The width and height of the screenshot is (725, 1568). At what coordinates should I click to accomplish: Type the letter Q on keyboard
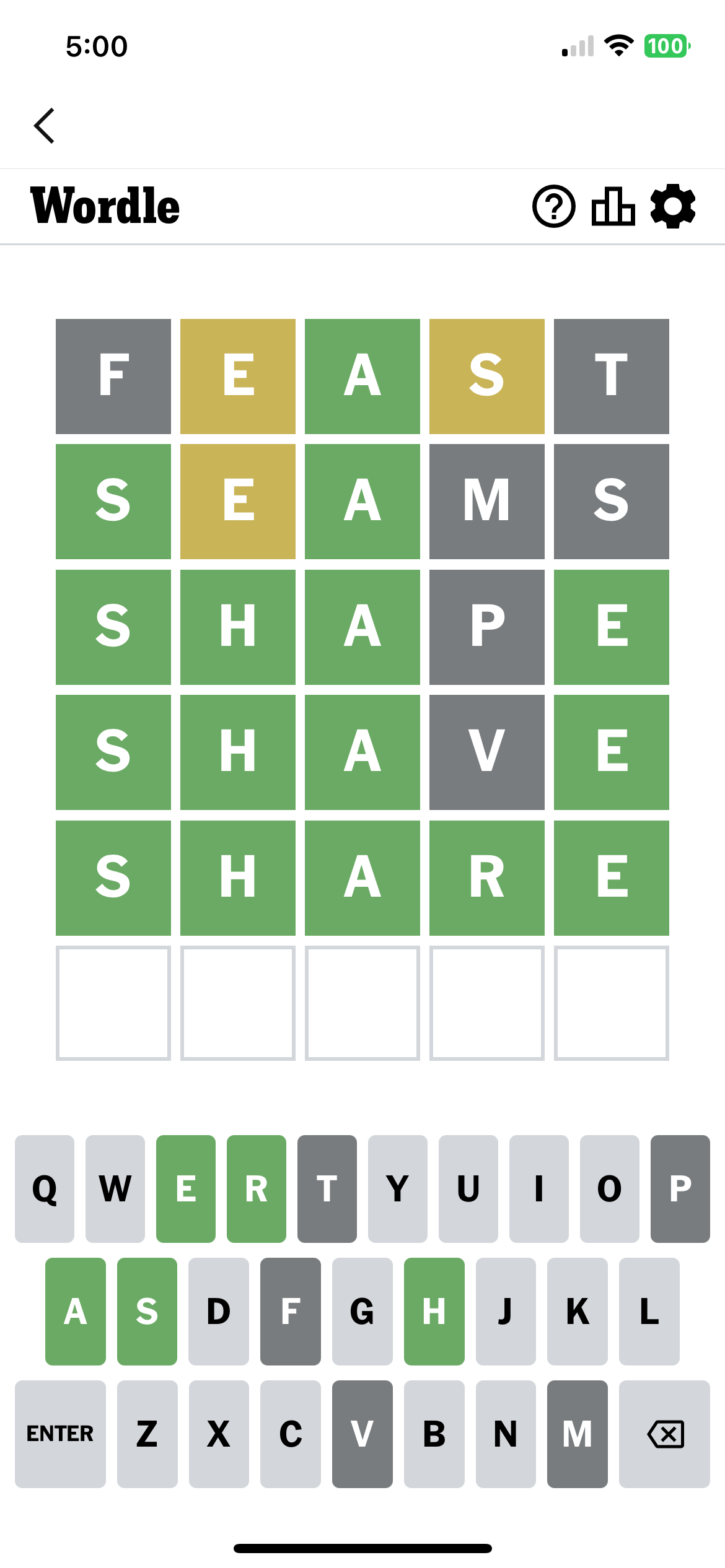pyautogui.click(x=45, y=1188)
